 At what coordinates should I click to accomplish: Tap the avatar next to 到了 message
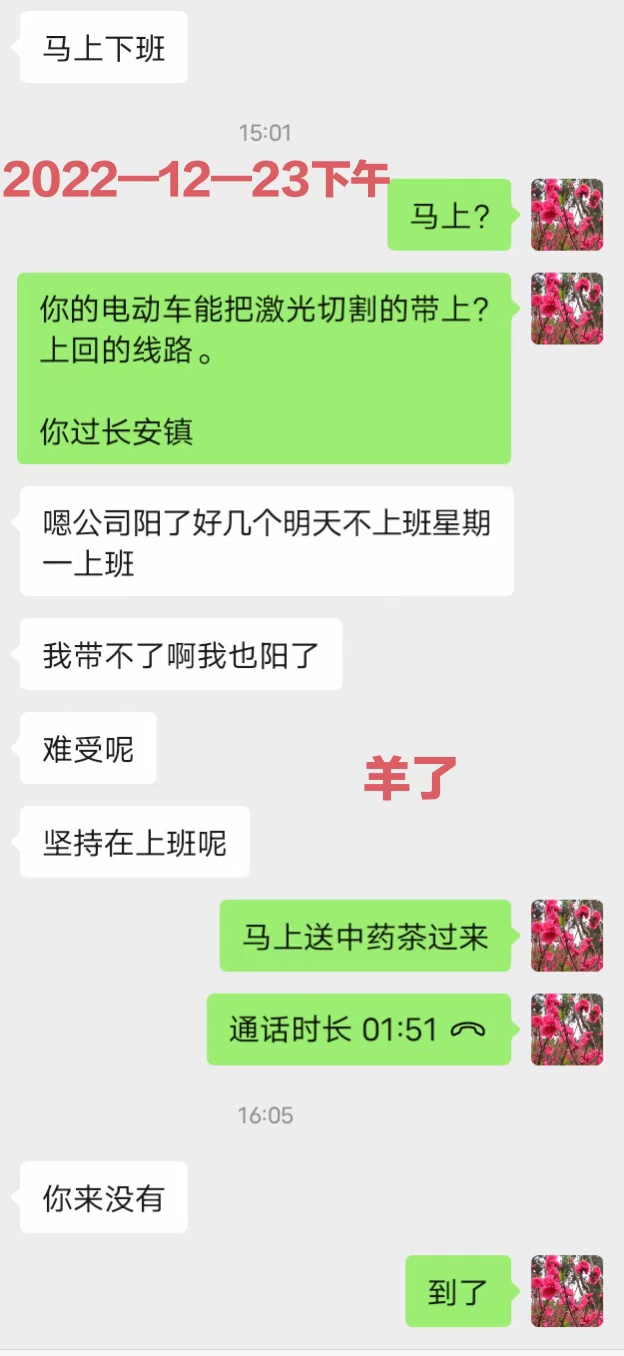click(566, 1291)
